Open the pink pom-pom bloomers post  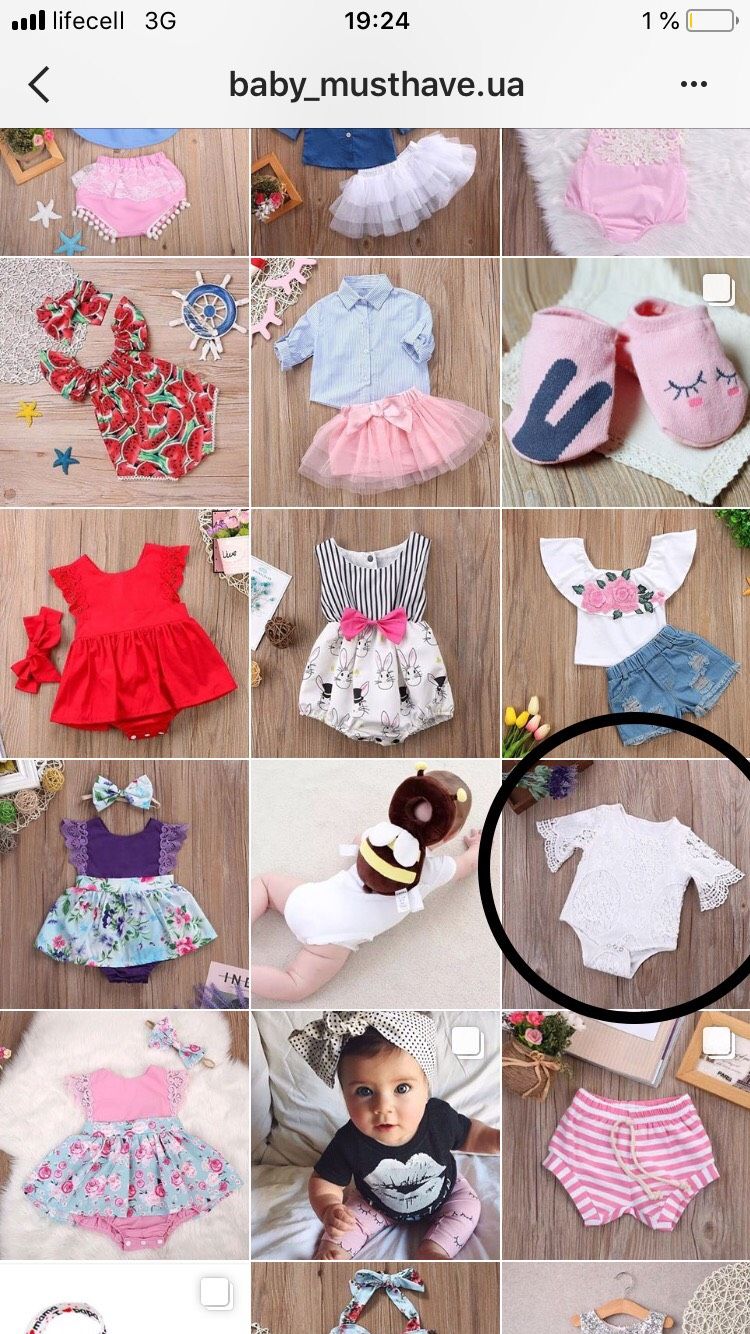point(124,191)
